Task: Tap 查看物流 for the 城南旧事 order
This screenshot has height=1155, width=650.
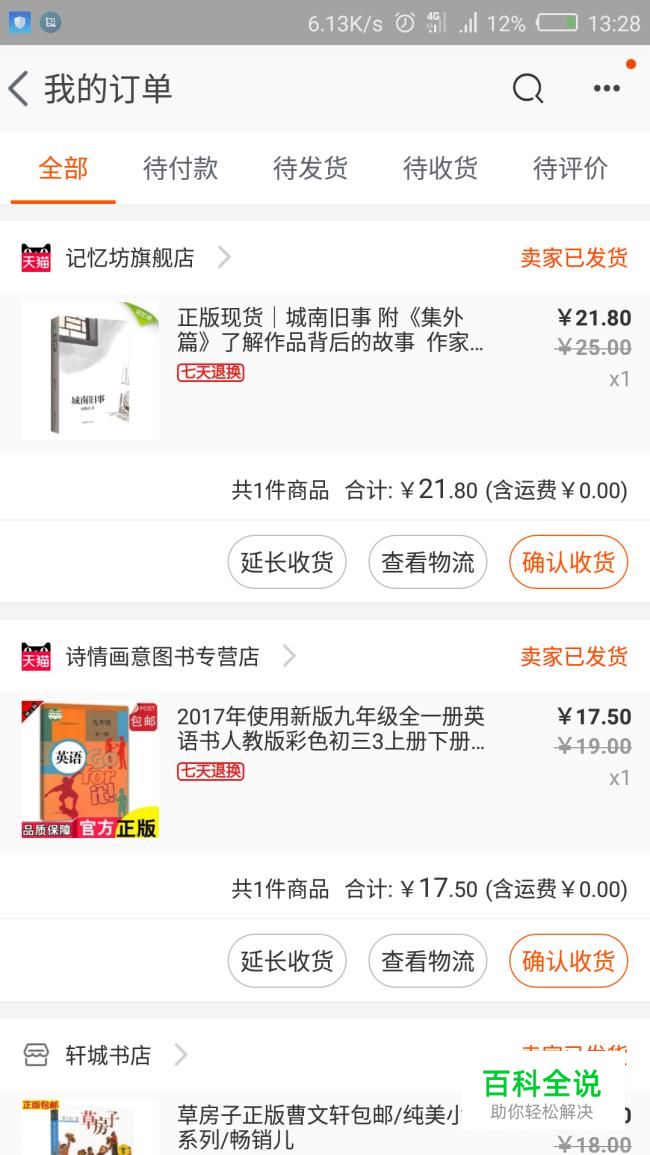Action: [x=427, y=562]
